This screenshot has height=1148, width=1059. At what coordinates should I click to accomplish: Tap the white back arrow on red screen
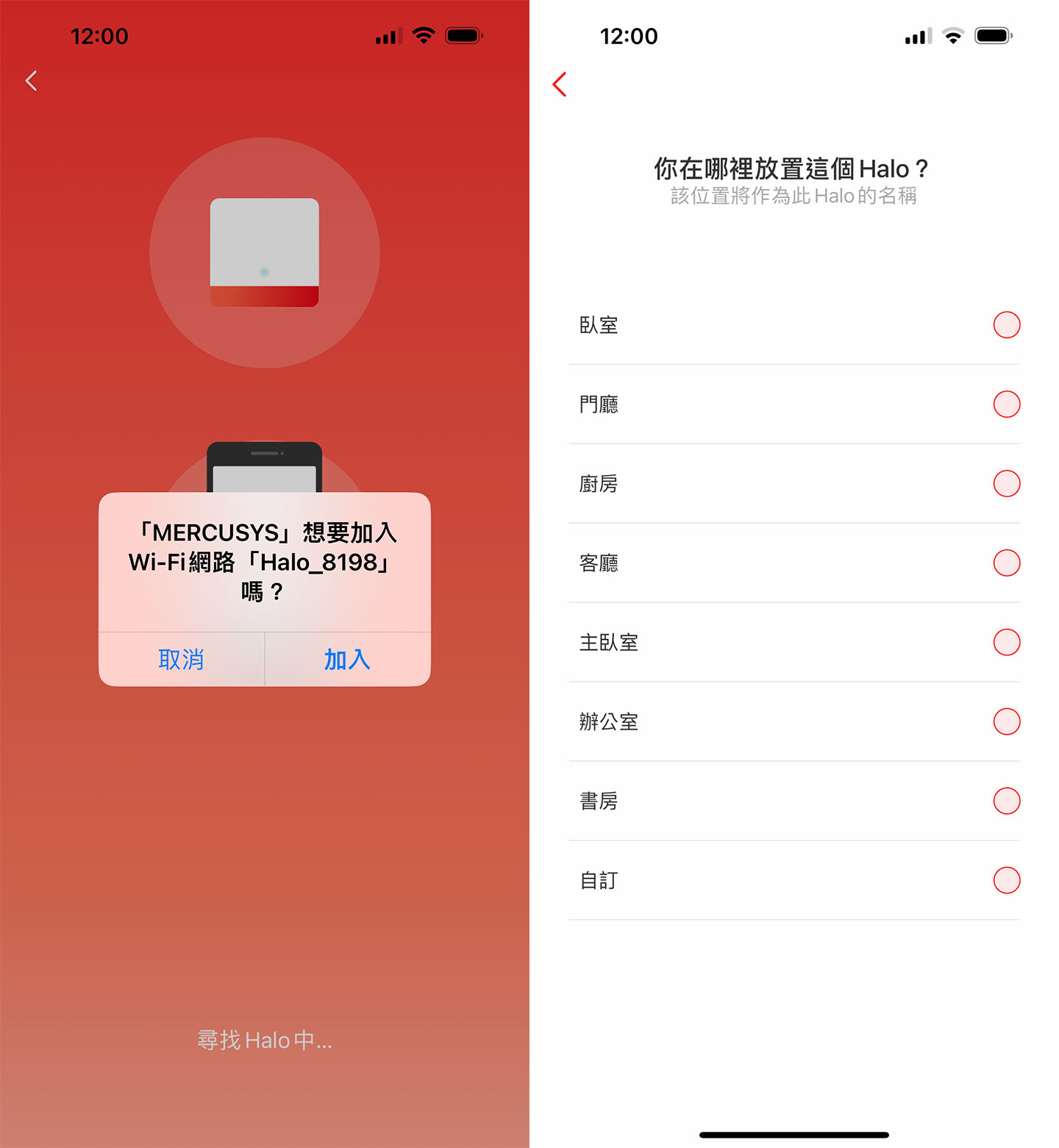click(x=32, y=81)
